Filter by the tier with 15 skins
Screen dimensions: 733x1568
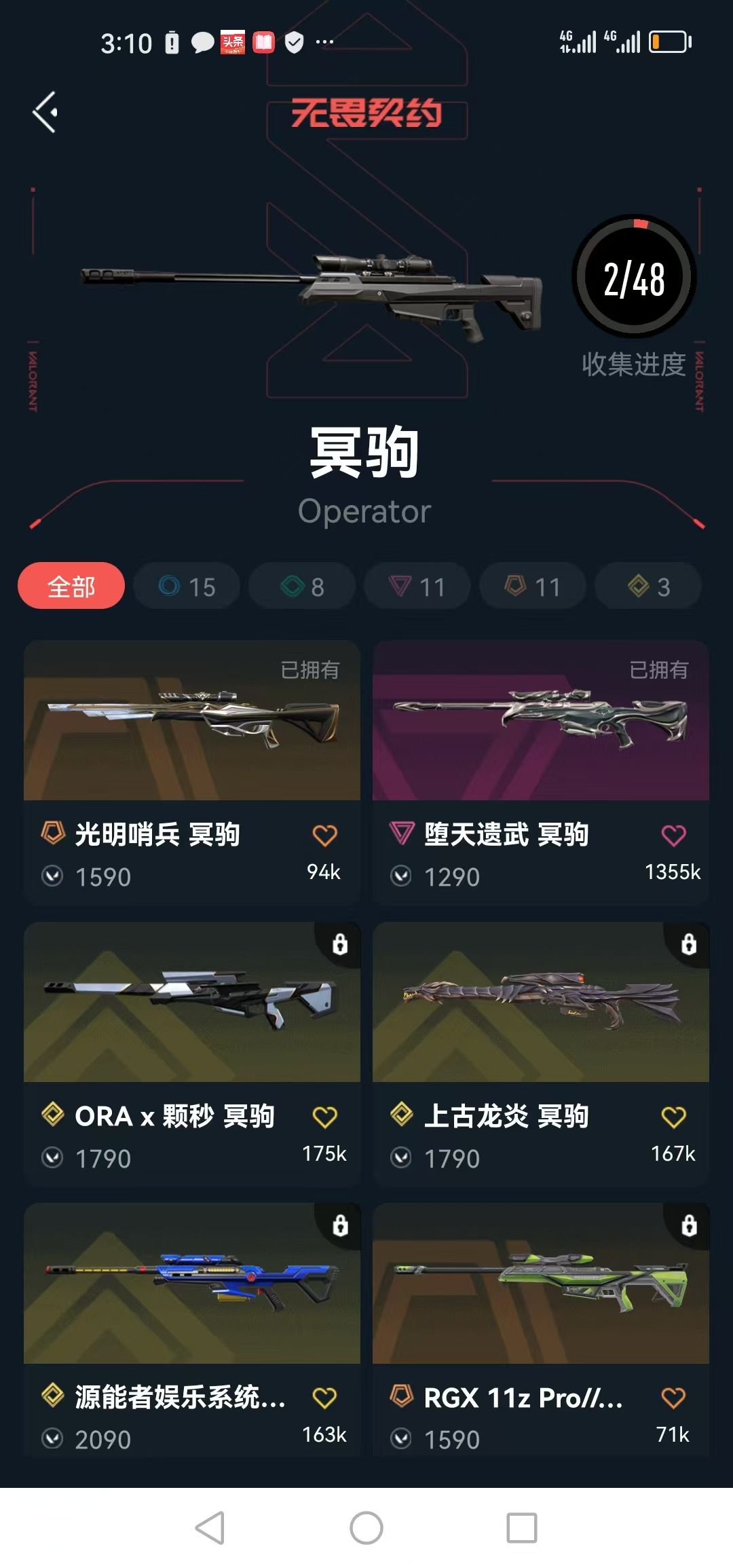point(187,586)
